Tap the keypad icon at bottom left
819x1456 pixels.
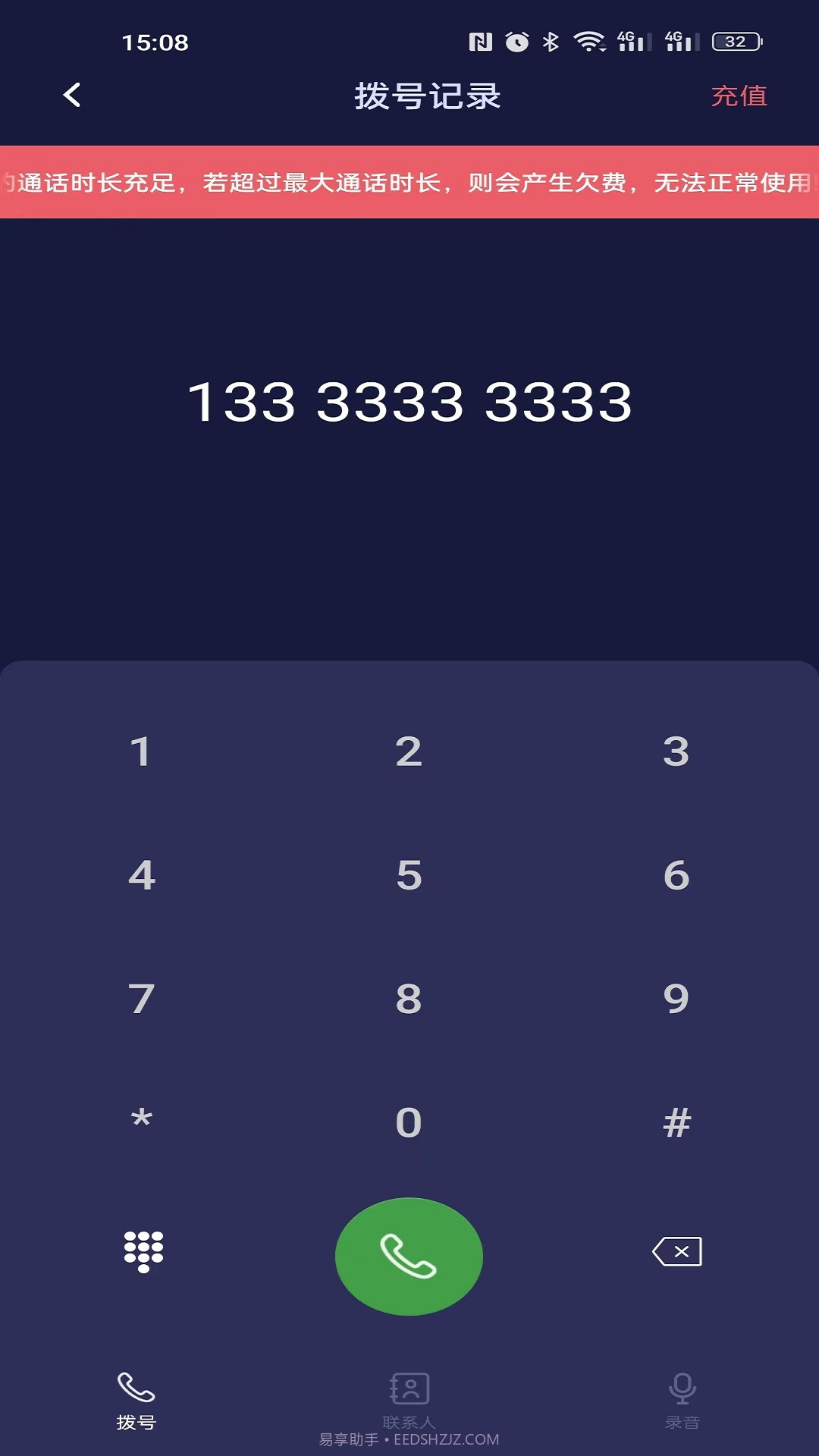point(142,1252)
